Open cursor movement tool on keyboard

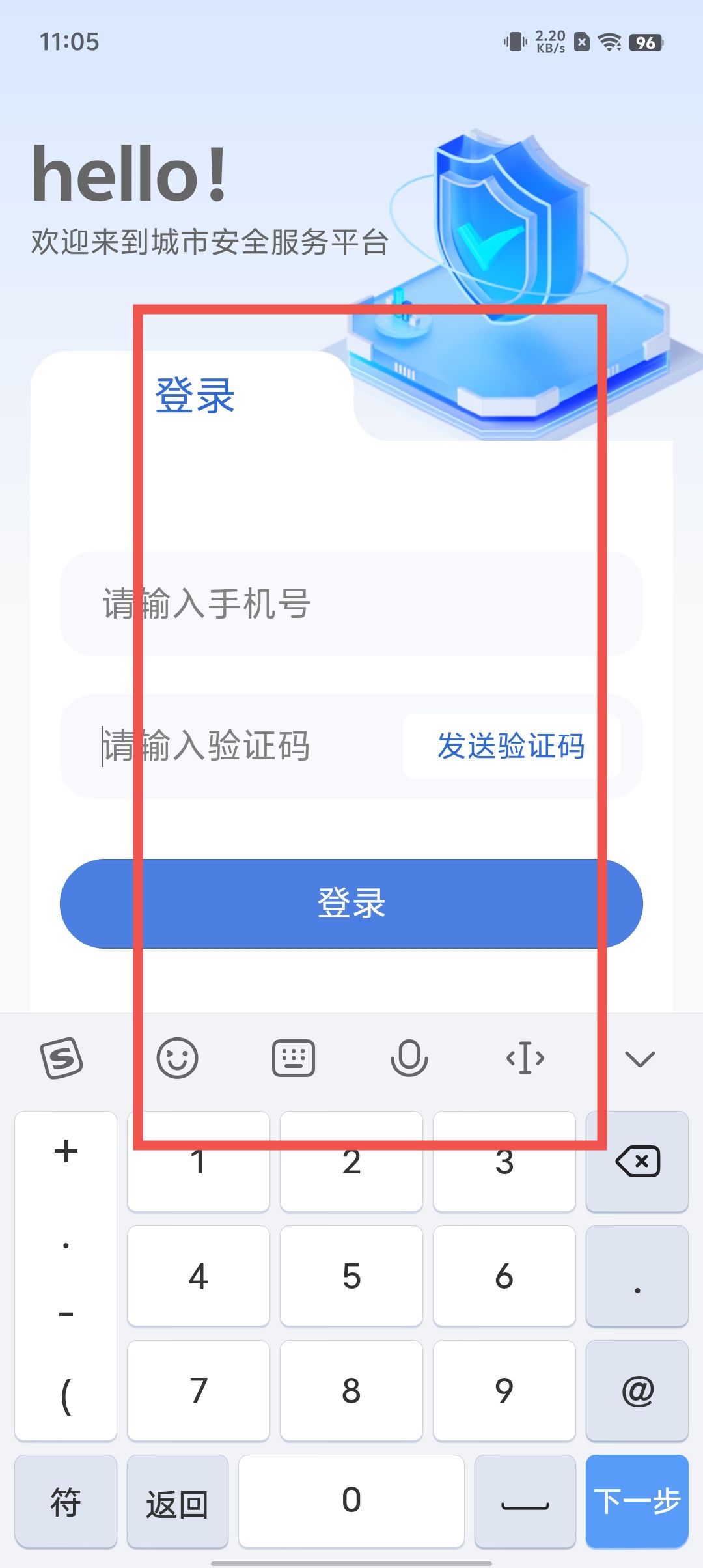(x=525, y=1058)
